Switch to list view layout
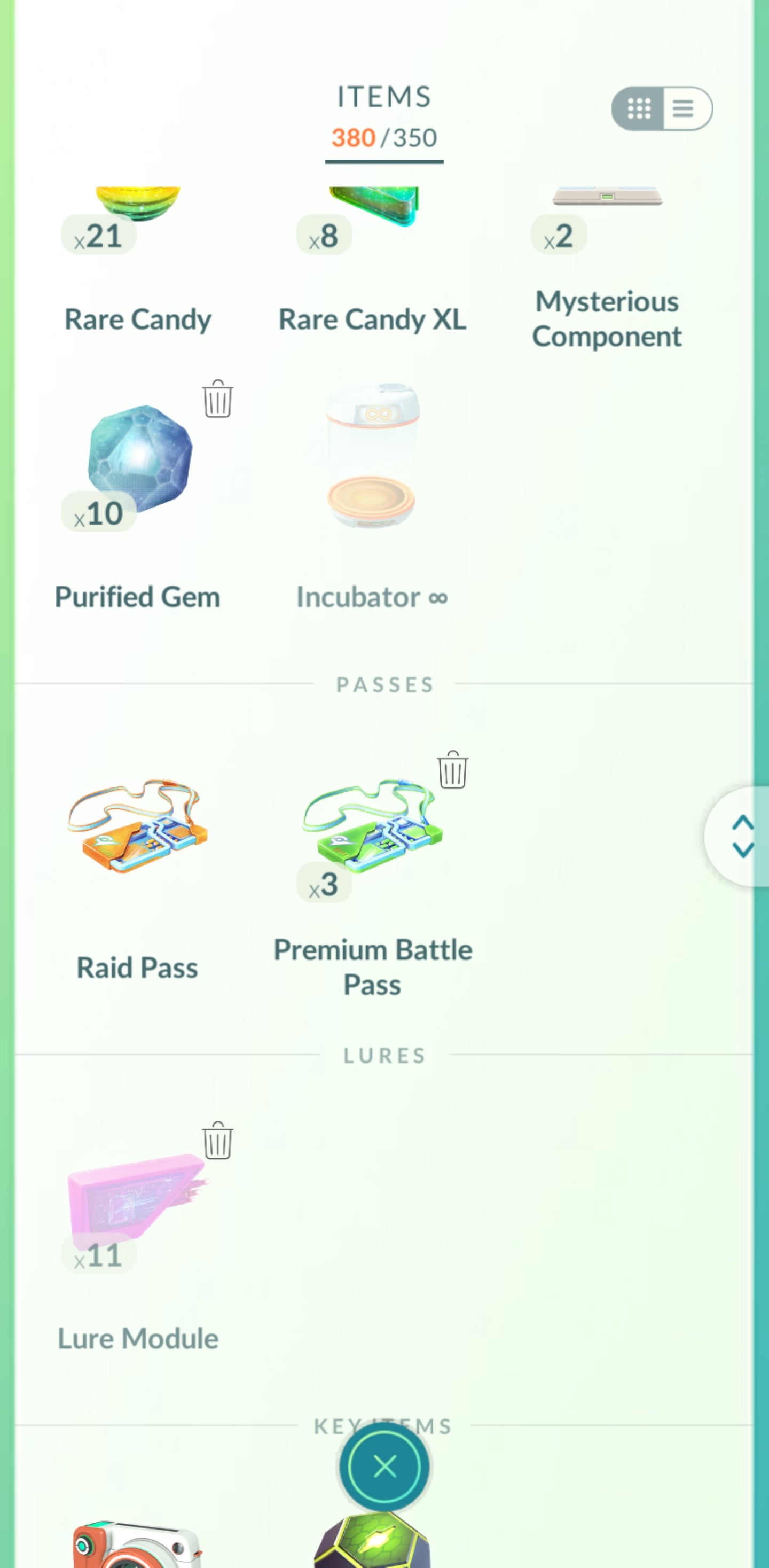The width and height of the screenshot is (769, 1568). (685, 109)
